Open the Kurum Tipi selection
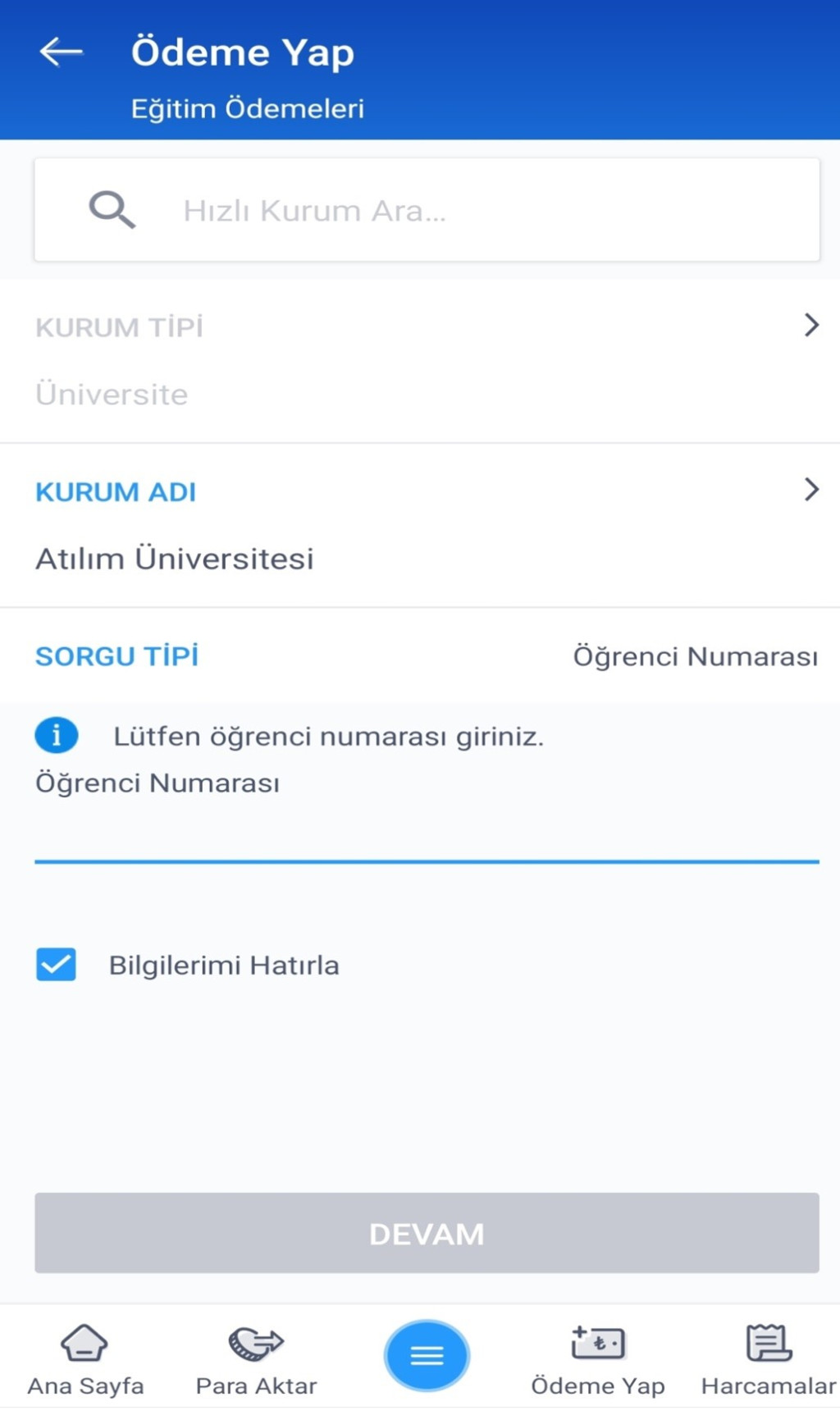This screenshot has width=840, height=1415. pos(420,361)
